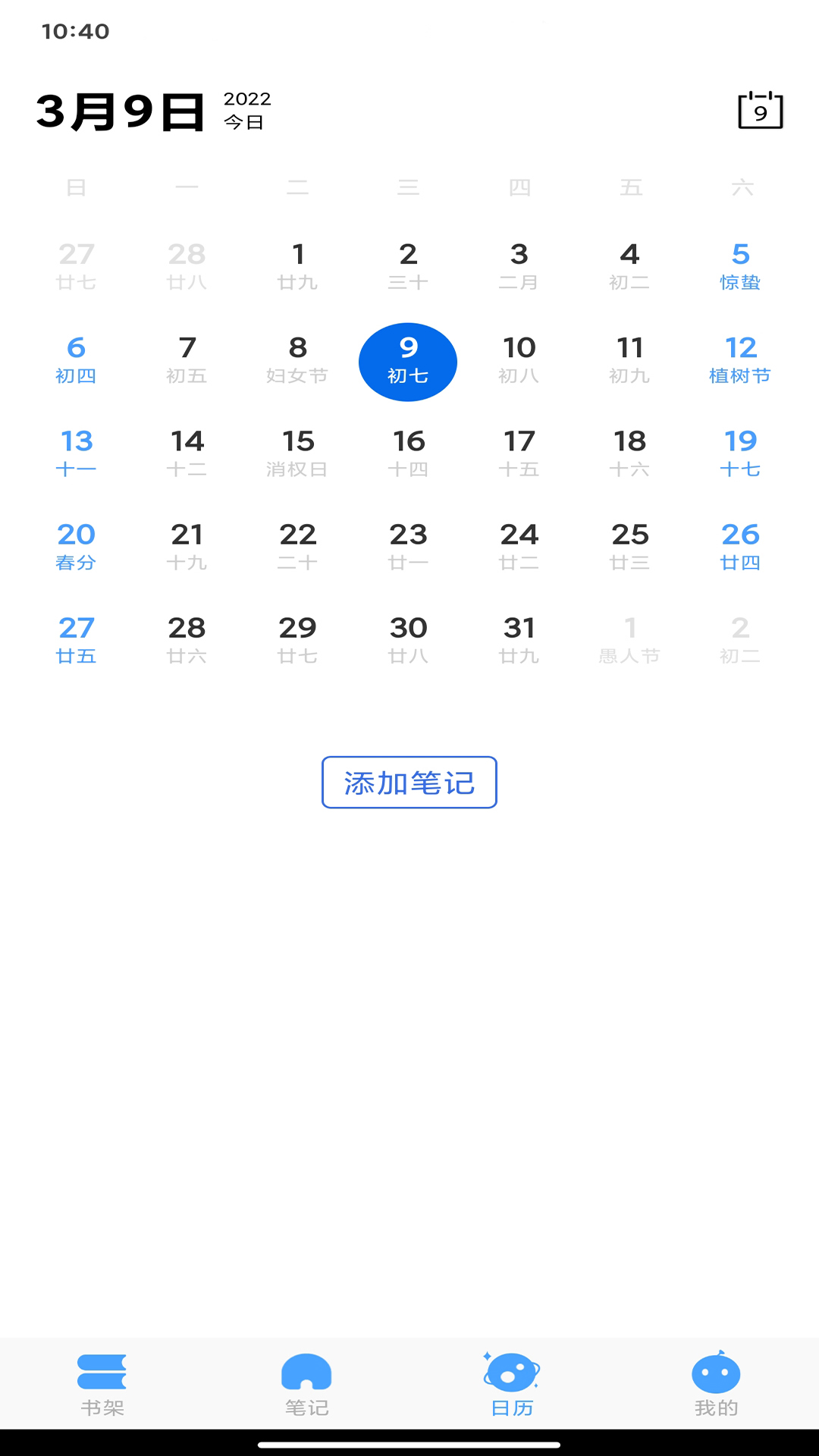Select today's date 9 初七
The height and width of the screenshot is (1456, 819).
408,361
